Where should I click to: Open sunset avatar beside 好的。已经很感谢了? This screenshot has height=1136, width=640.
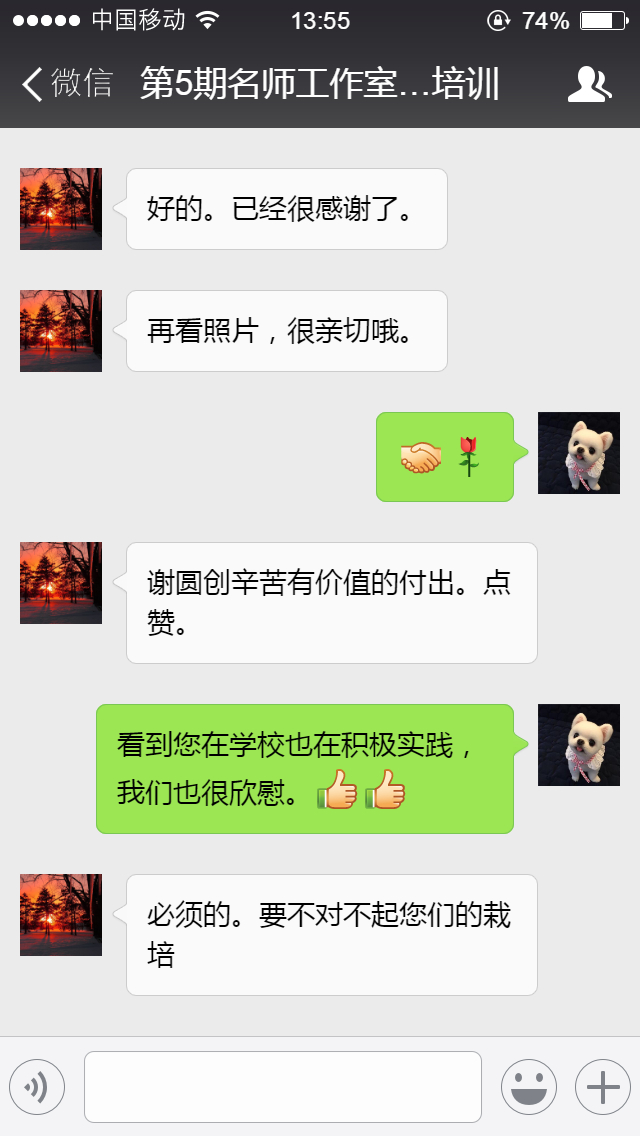tap(61, 209)
